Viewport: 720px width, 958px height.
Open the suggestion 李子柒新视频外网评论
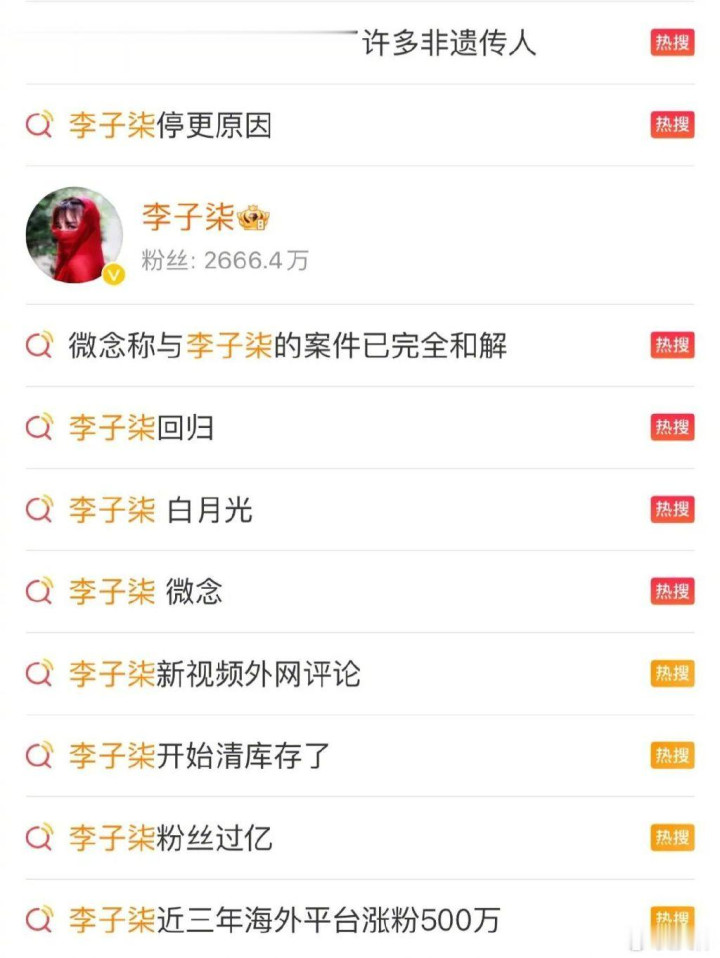click(x=214, y=674)
